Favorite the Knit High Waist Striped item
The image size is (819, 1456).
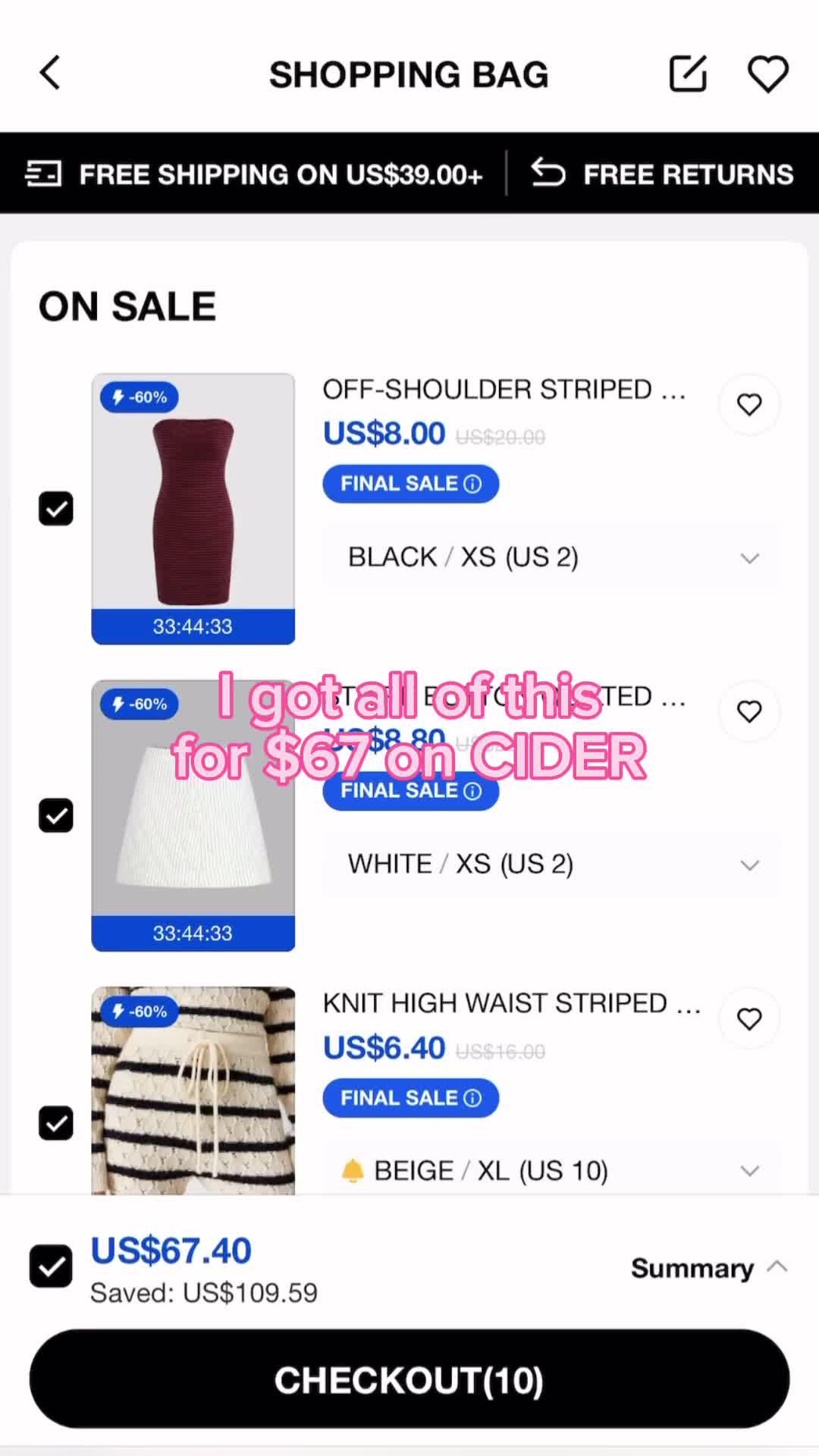coord(748,1018)
